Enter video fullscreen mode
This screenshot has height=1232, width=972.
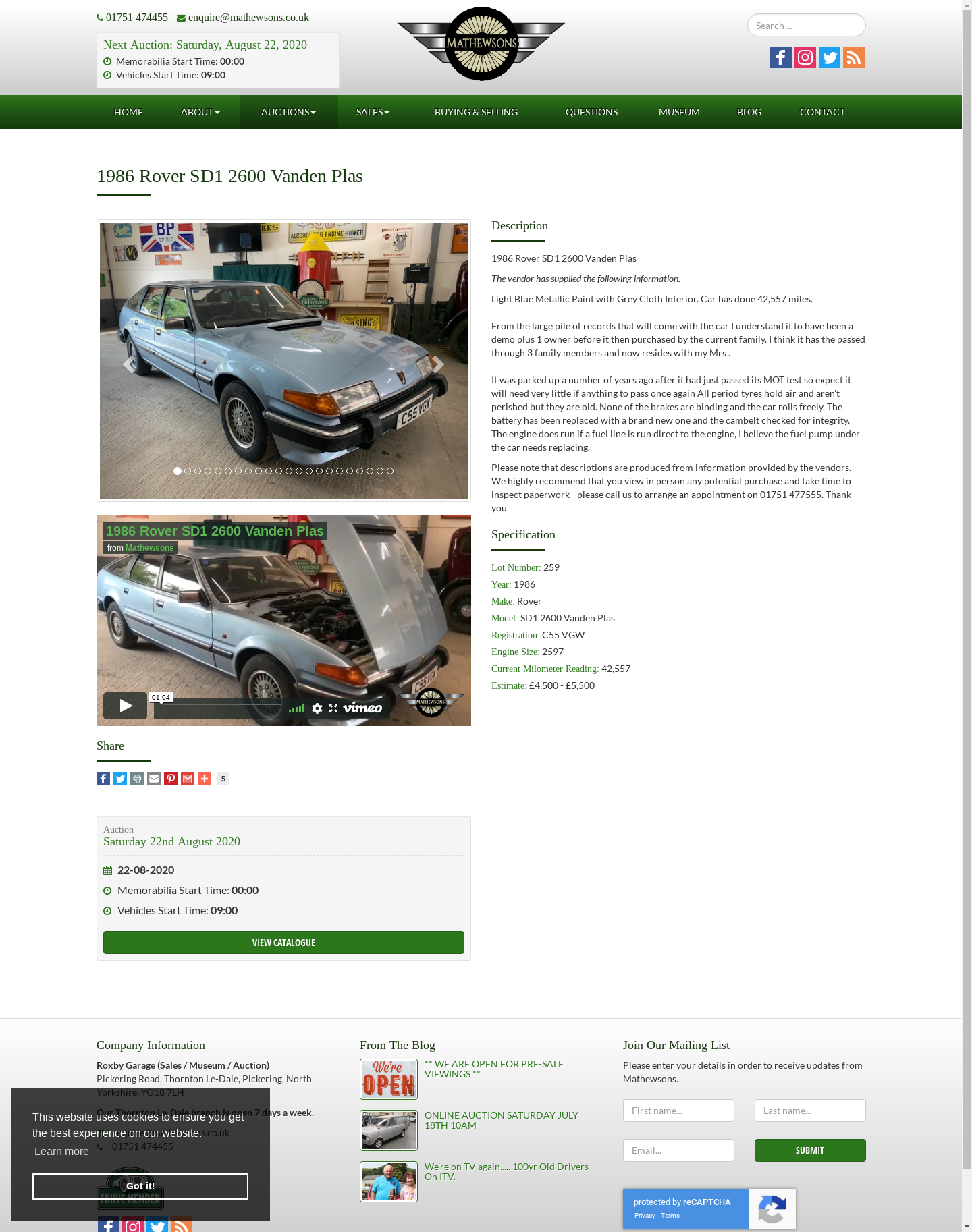click(333, 708)
